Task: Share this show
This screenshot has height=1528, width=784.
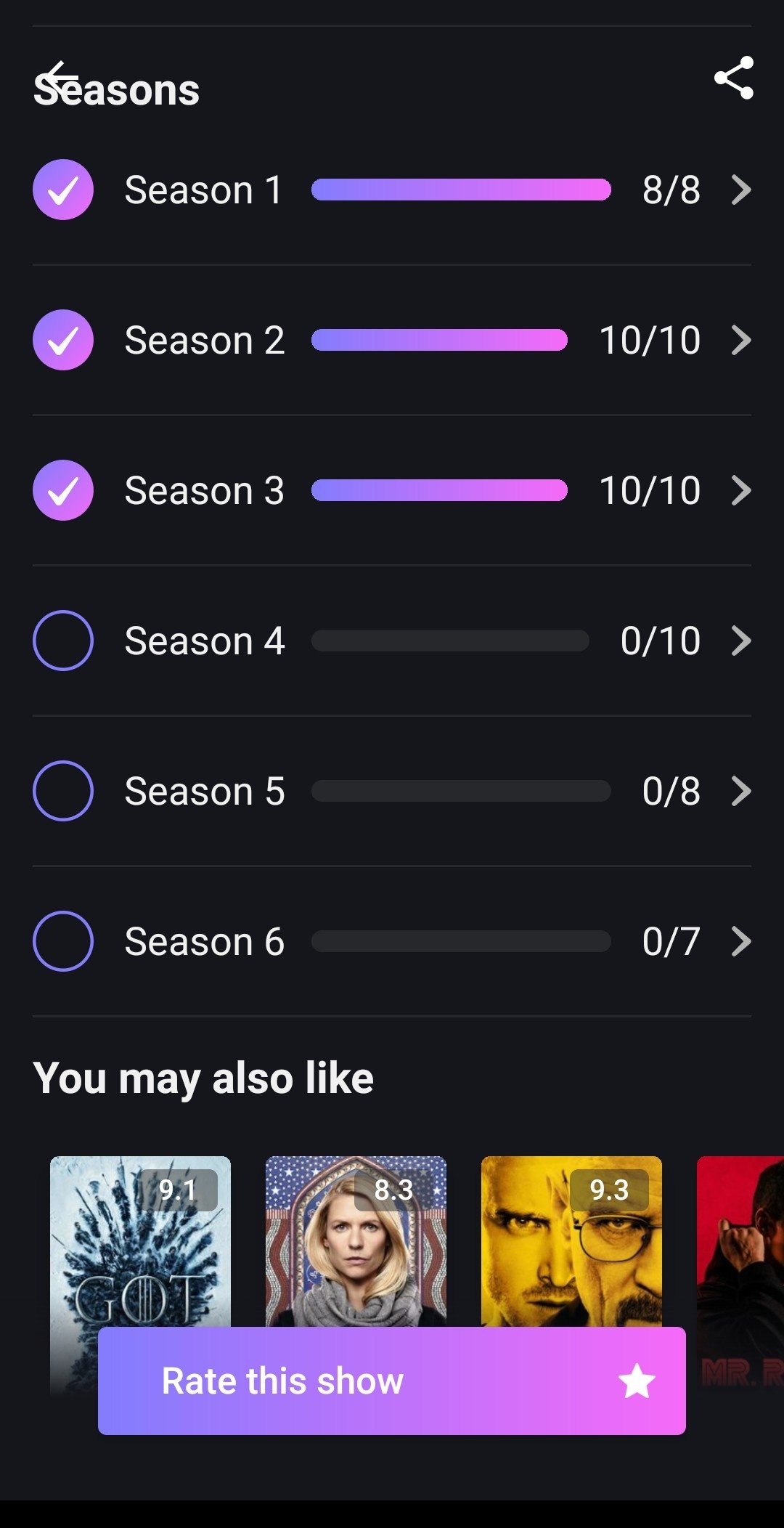Action: [734, 77]
